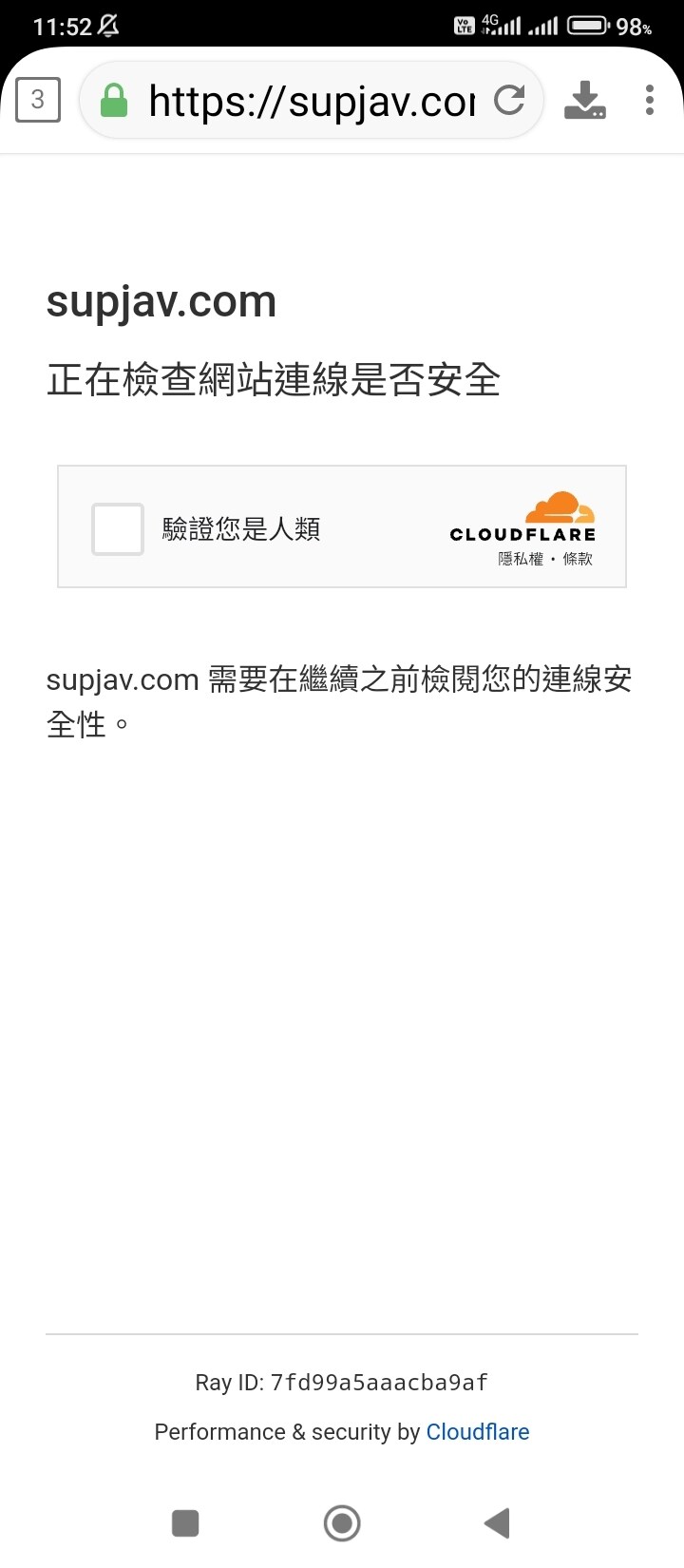
Task: Open the downloads icon next to address bar
Action: [x=585, y=99]
